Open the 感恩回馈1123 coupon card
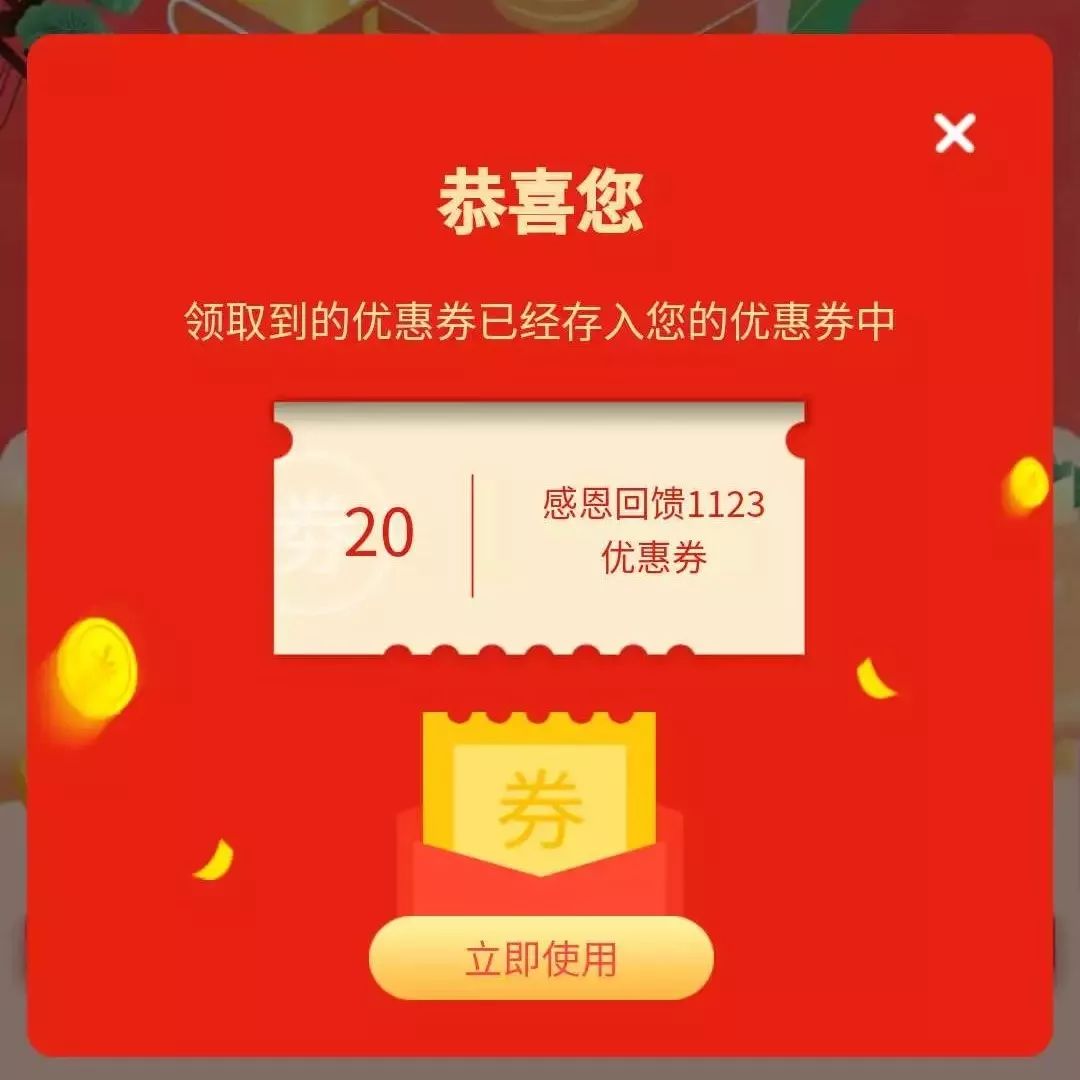 pyautogui.click(x=539, y=530)
